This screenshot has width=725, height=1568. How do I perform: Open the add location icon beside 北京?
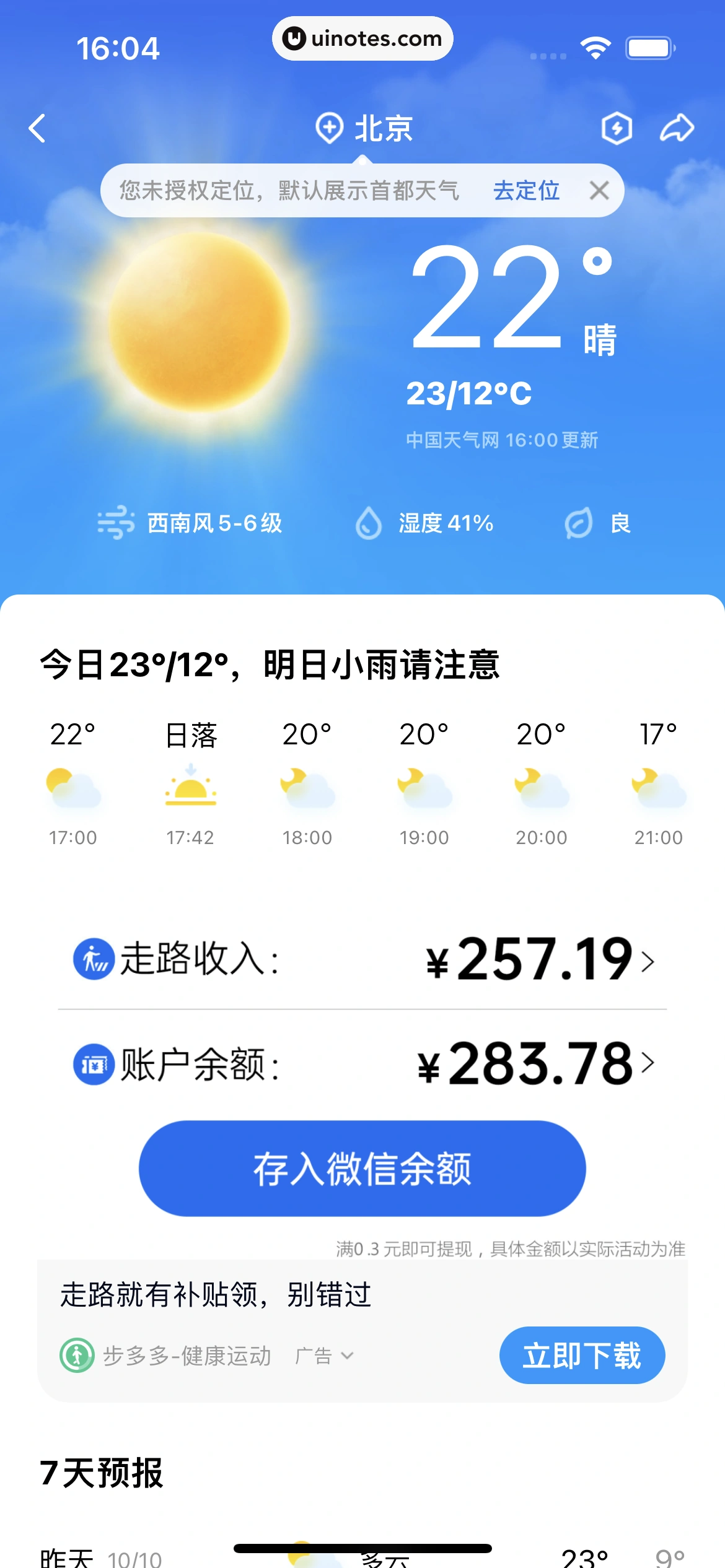point(329,129)
